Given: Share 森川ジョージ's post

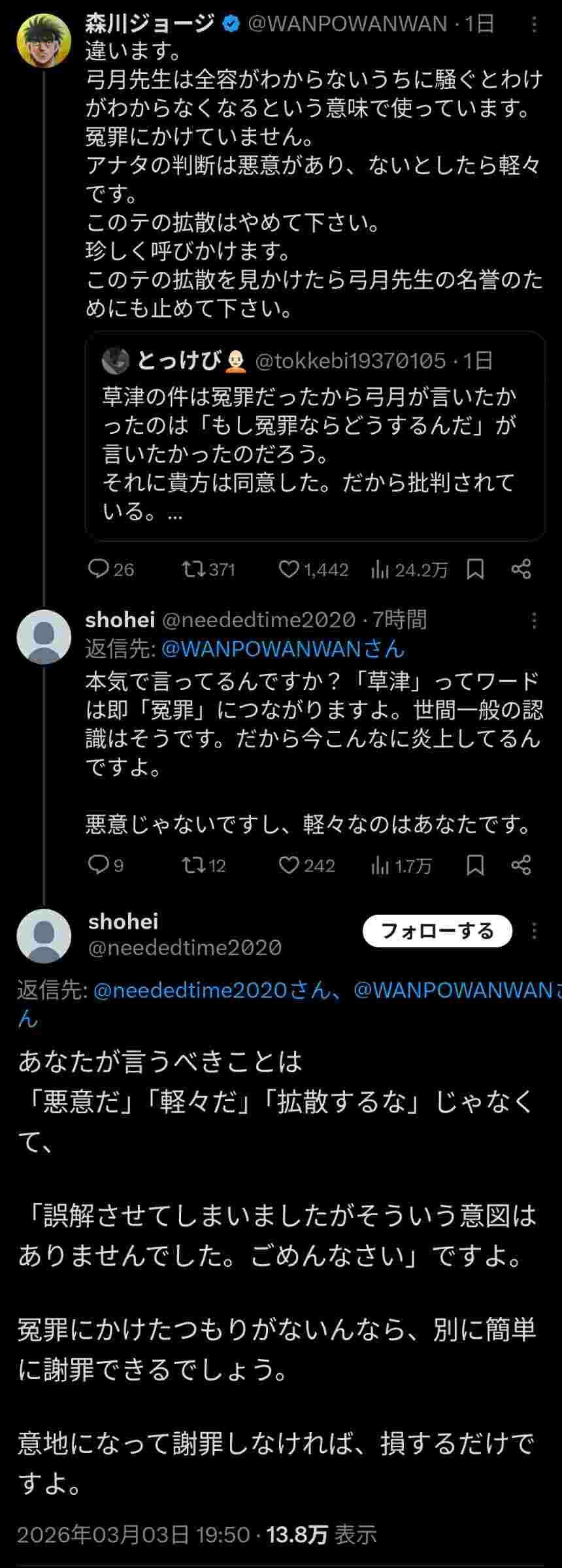Looking at the screenshot, I should (521, 570).
